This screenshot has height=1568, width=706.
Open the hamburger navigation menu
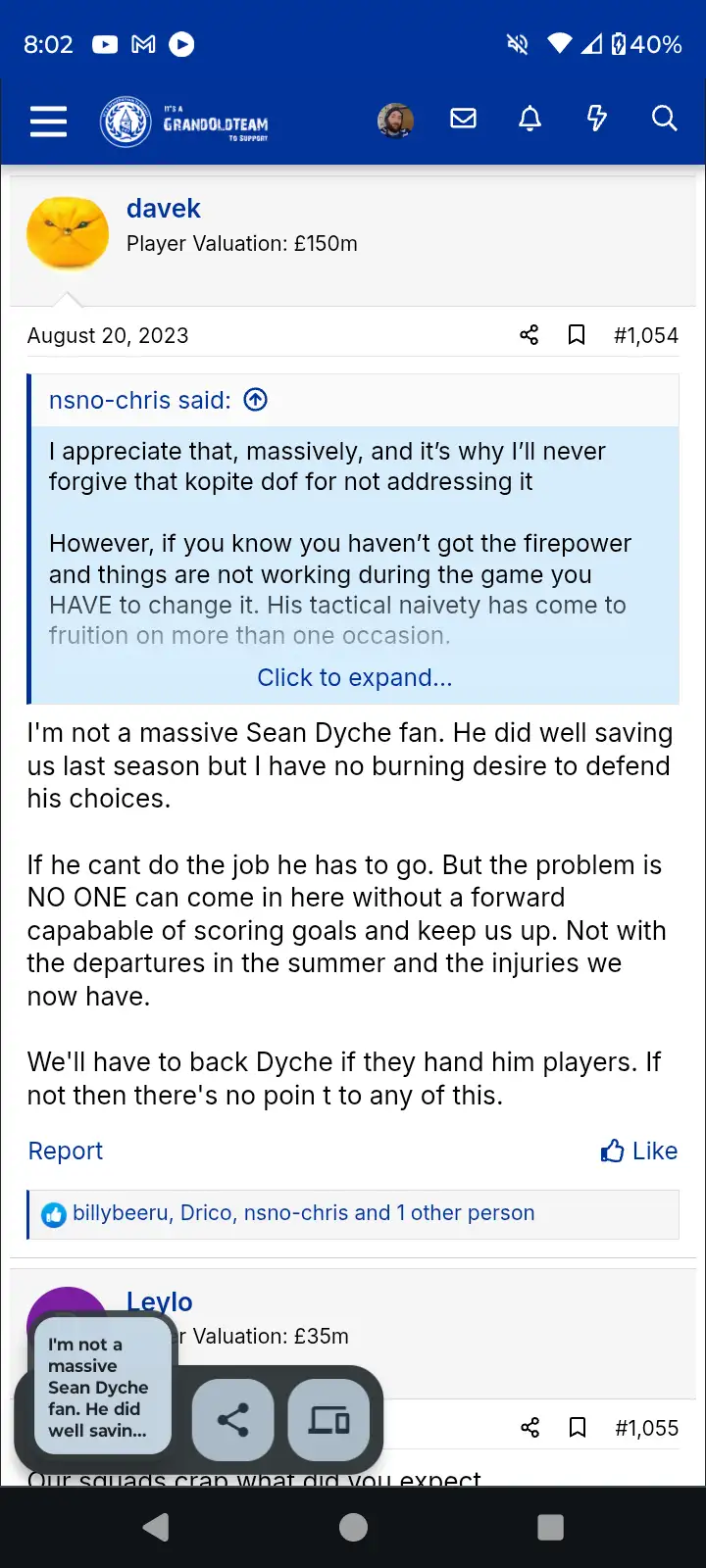[x=48, y=122]
